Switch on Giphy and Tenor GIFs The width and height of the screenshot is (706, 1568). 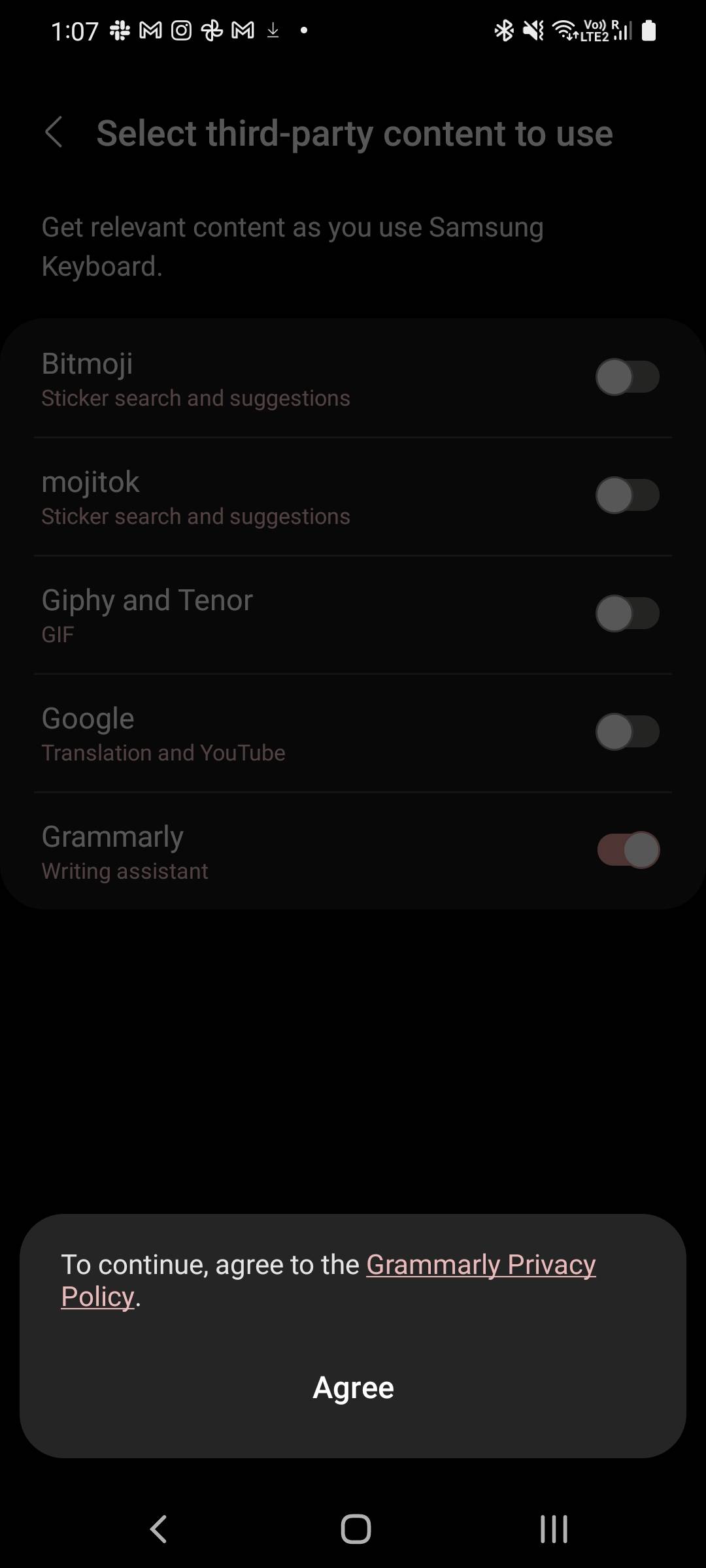[627, 613]
